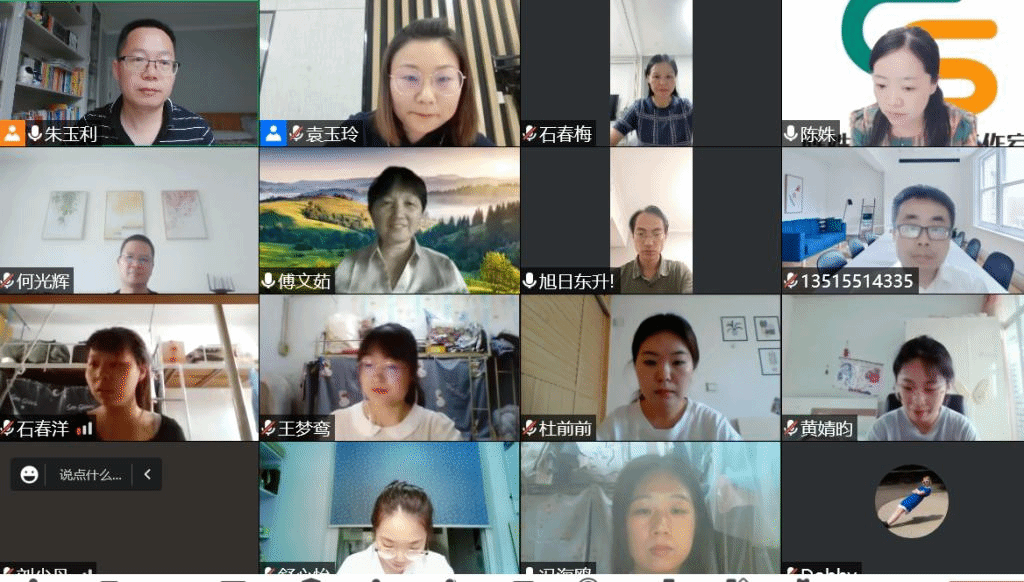The image size is (1024, 582).
Task: Tap the 说点什么 chat input field
Action: point(90,475)
